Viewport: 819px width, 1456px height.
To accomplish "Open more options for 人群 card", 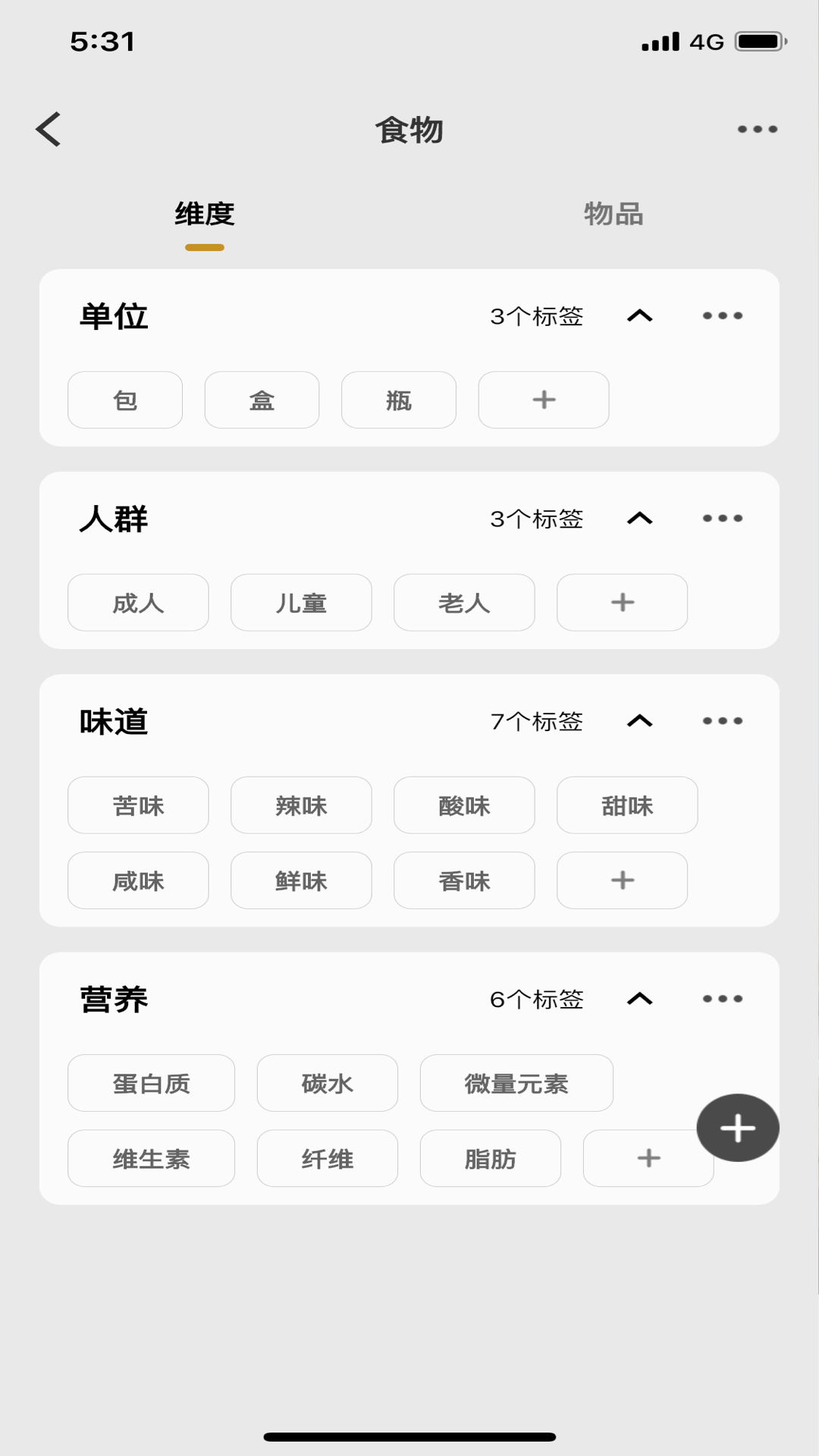I will 722,518.
